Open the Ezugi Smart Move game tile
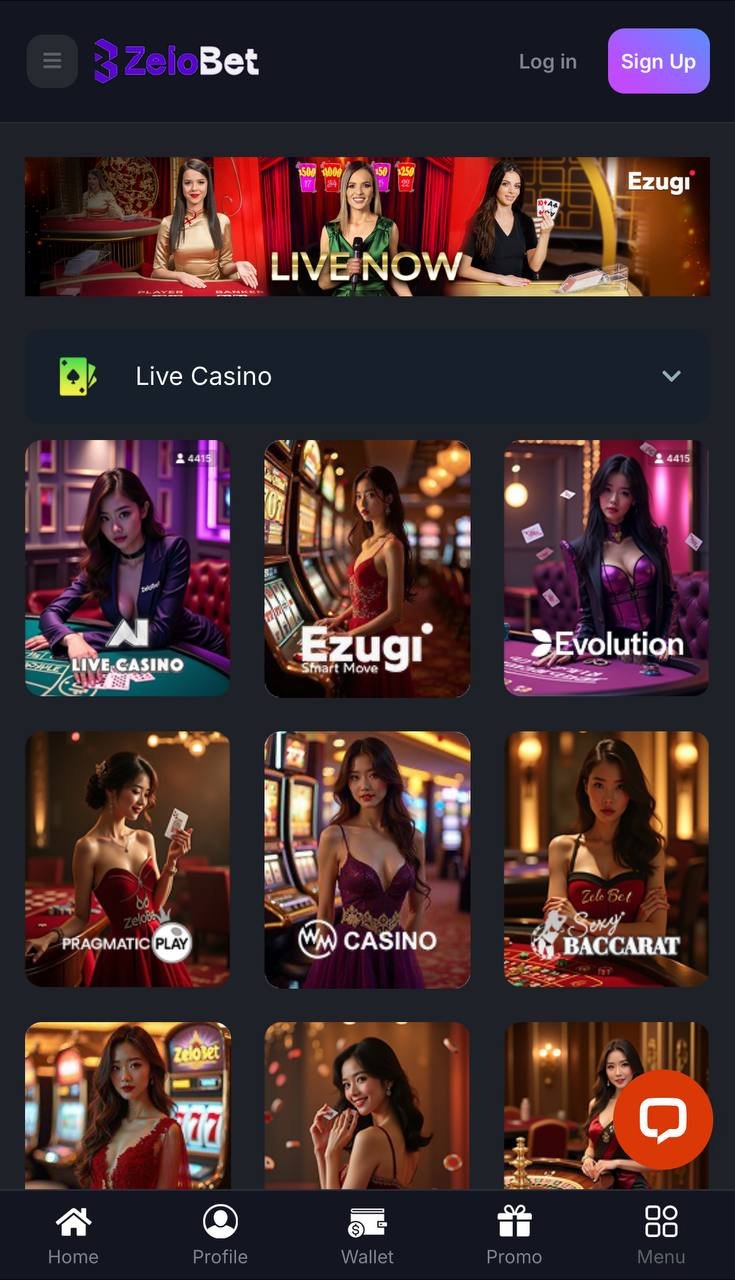735x1280 pixels. coord(367,567)
